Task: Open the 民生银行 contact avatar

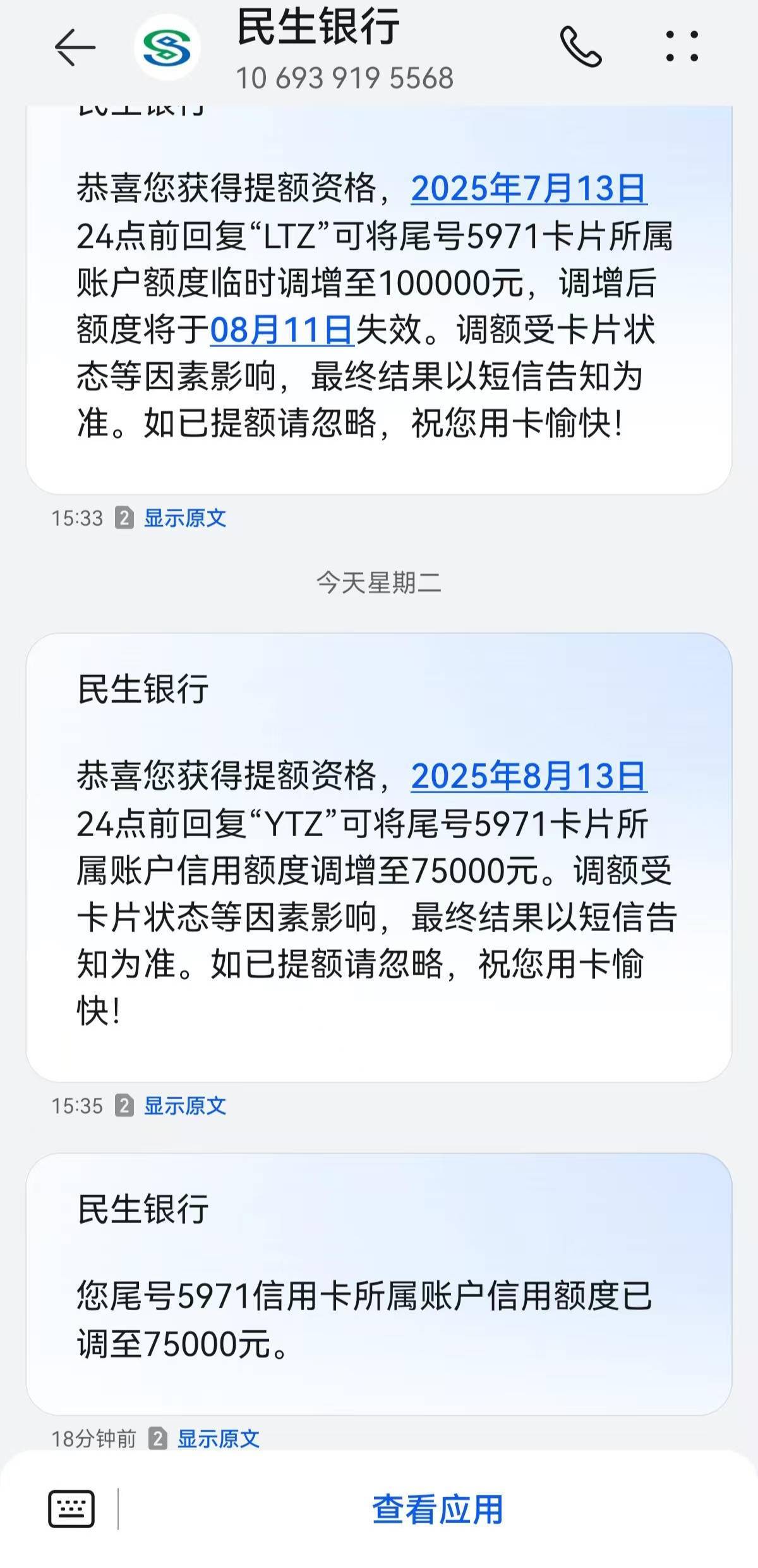Action: click(x=167, y=47)
